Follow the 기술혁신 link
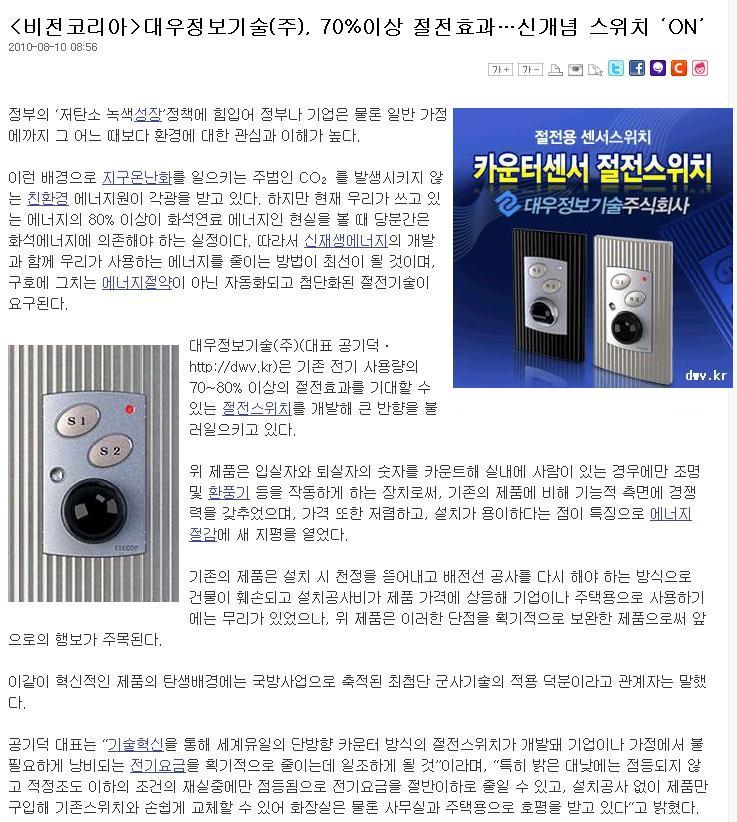The height and width of the screenshot is (822, 737). click(135, 745)
